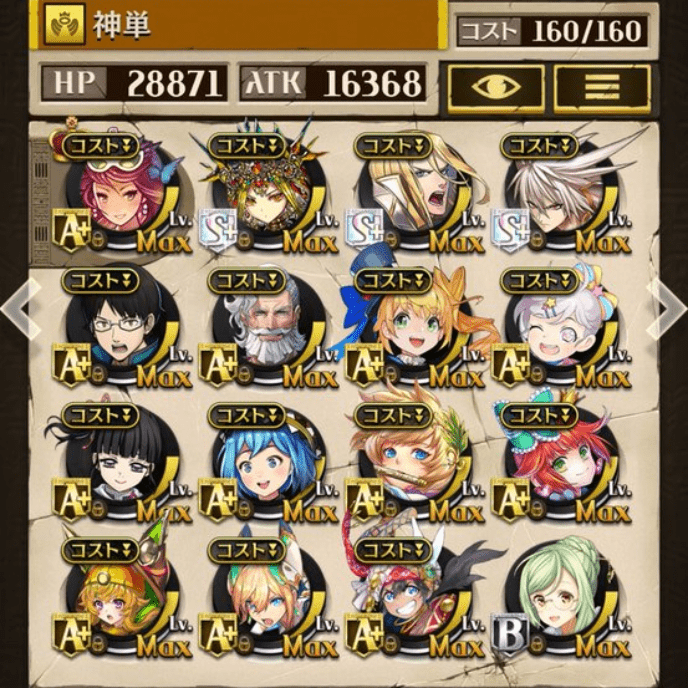Select the blonde fox-eared character
The height and width of the screenshot is (688, 688).
(x=265, y=596)
